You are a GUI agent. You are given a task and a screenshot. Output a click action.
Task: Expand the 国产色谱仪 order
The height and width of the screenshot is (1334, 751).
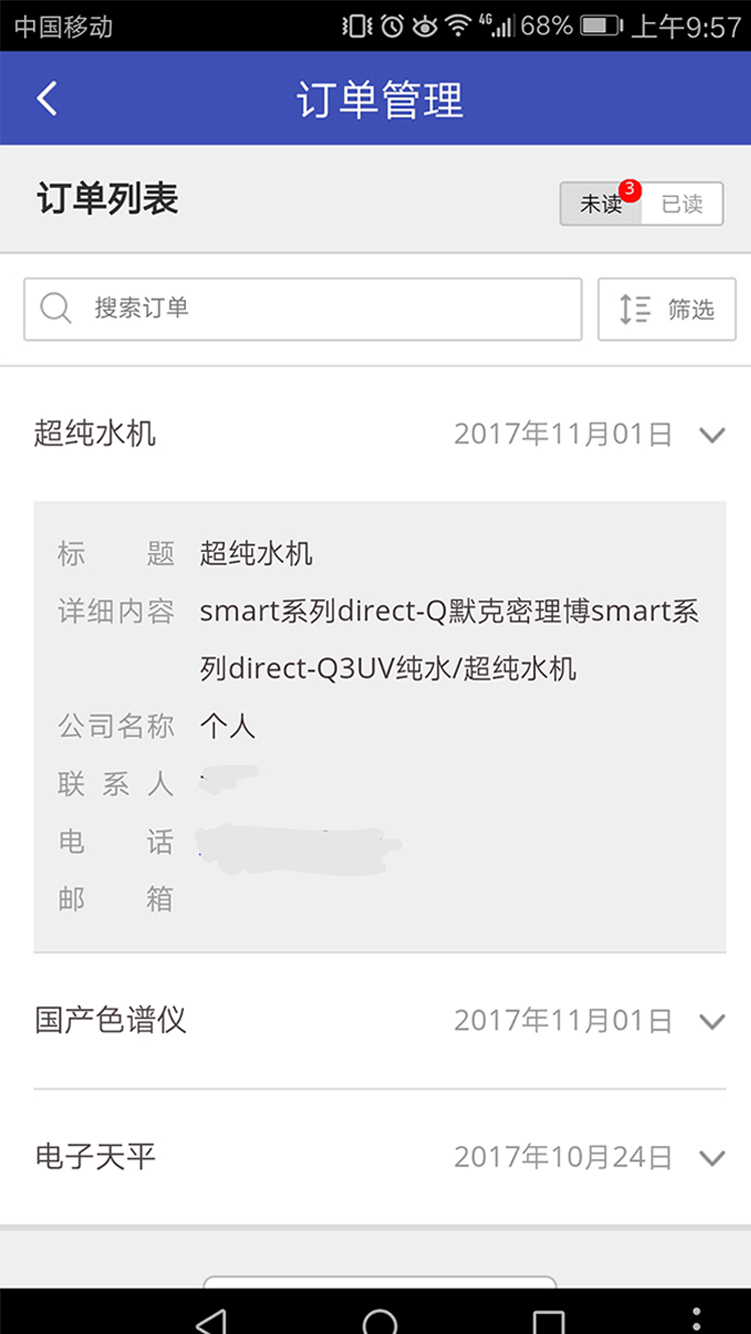pyautogui.click(x=712, y=1021)
